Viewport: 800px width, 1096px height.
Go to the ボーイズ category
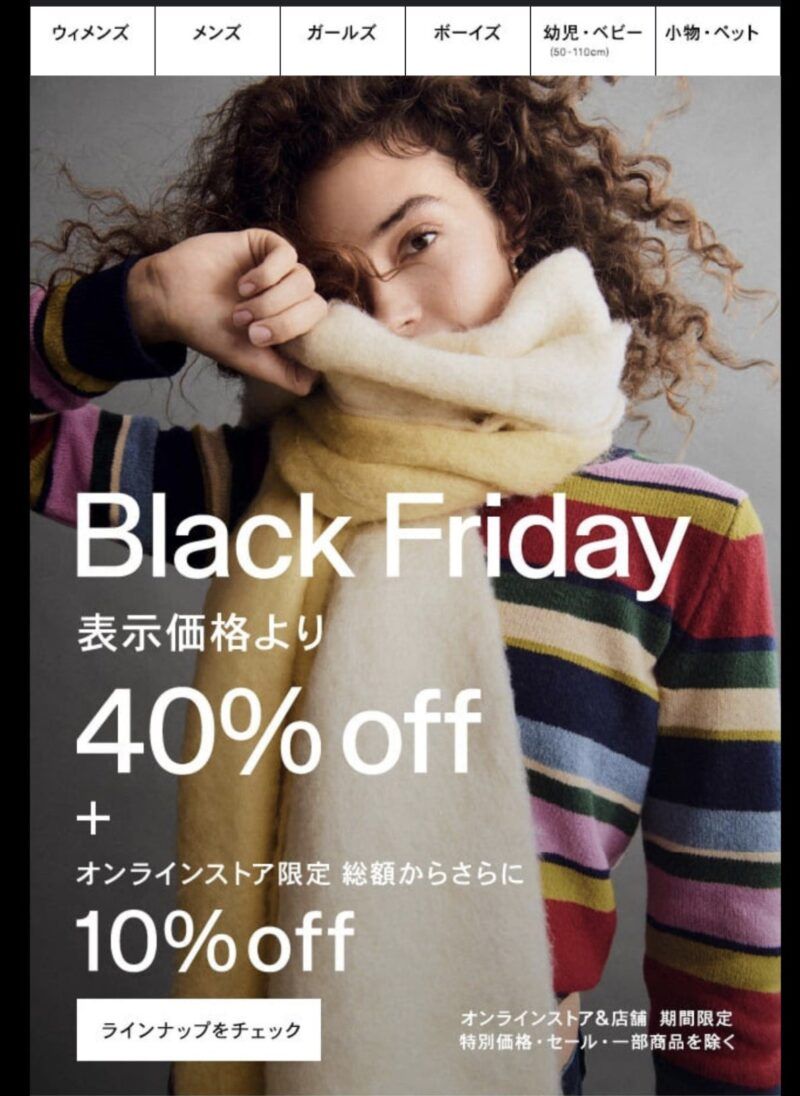467,34
